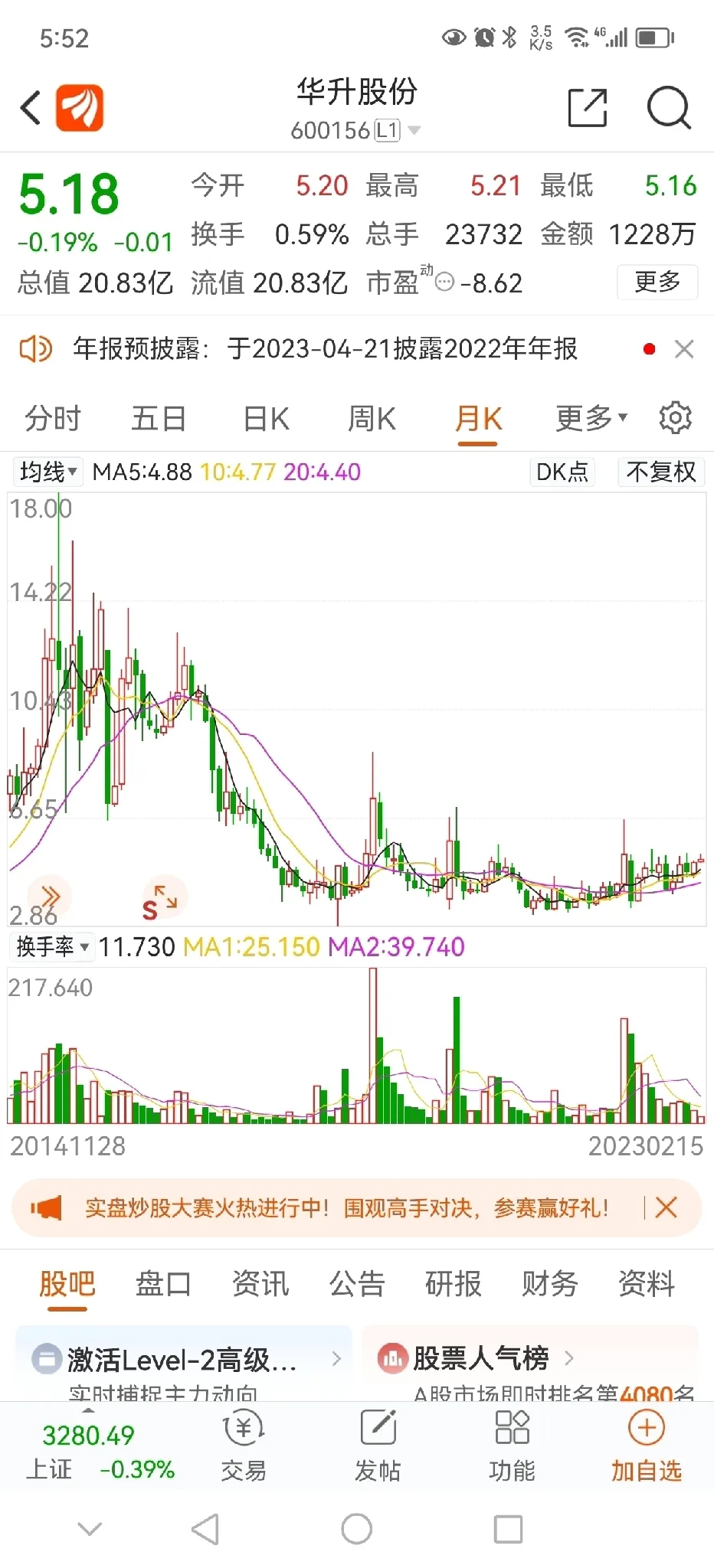The image size is (714, 1568).
Task: Open the 财务 tab
Action: tap(549, 1284)
